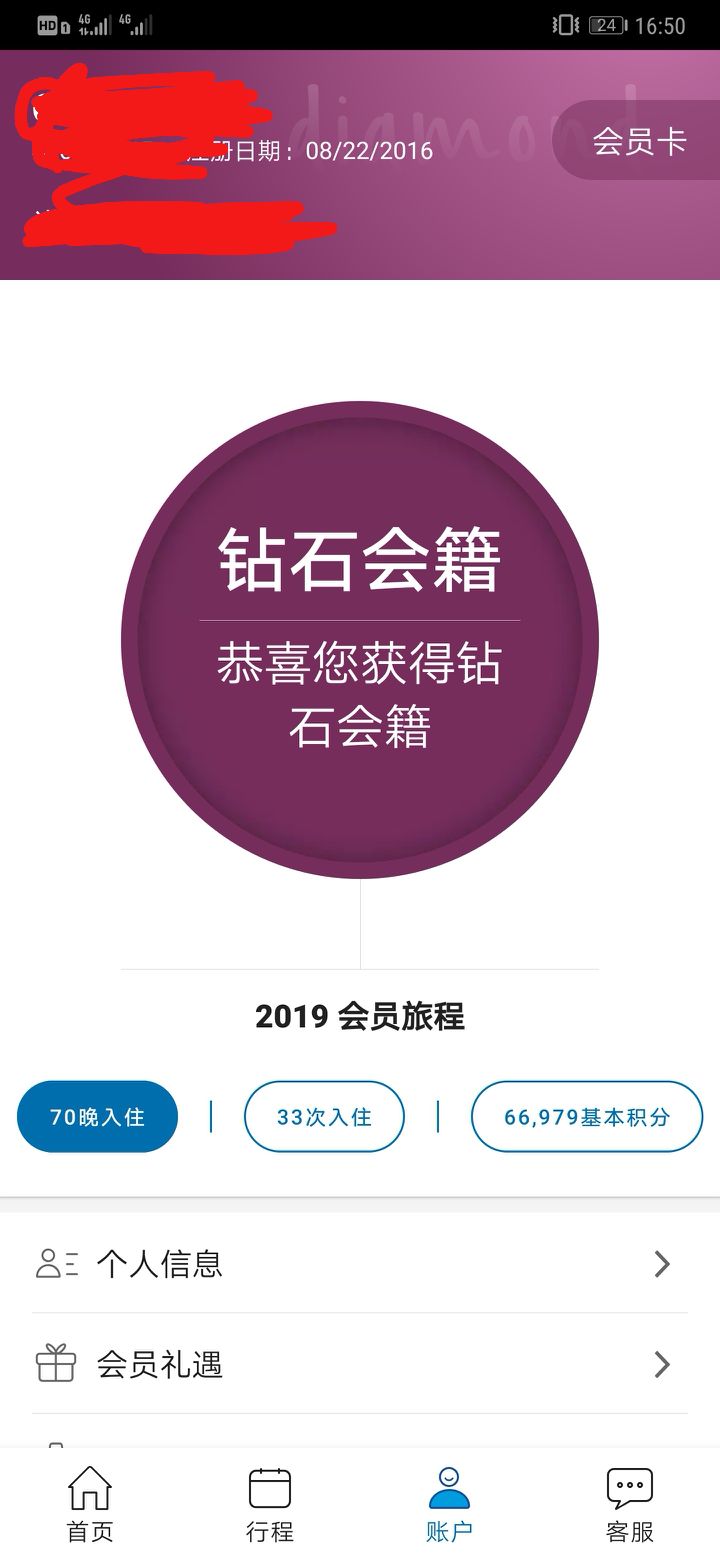Open the 客服 customer service tab

pos(629,1504)
